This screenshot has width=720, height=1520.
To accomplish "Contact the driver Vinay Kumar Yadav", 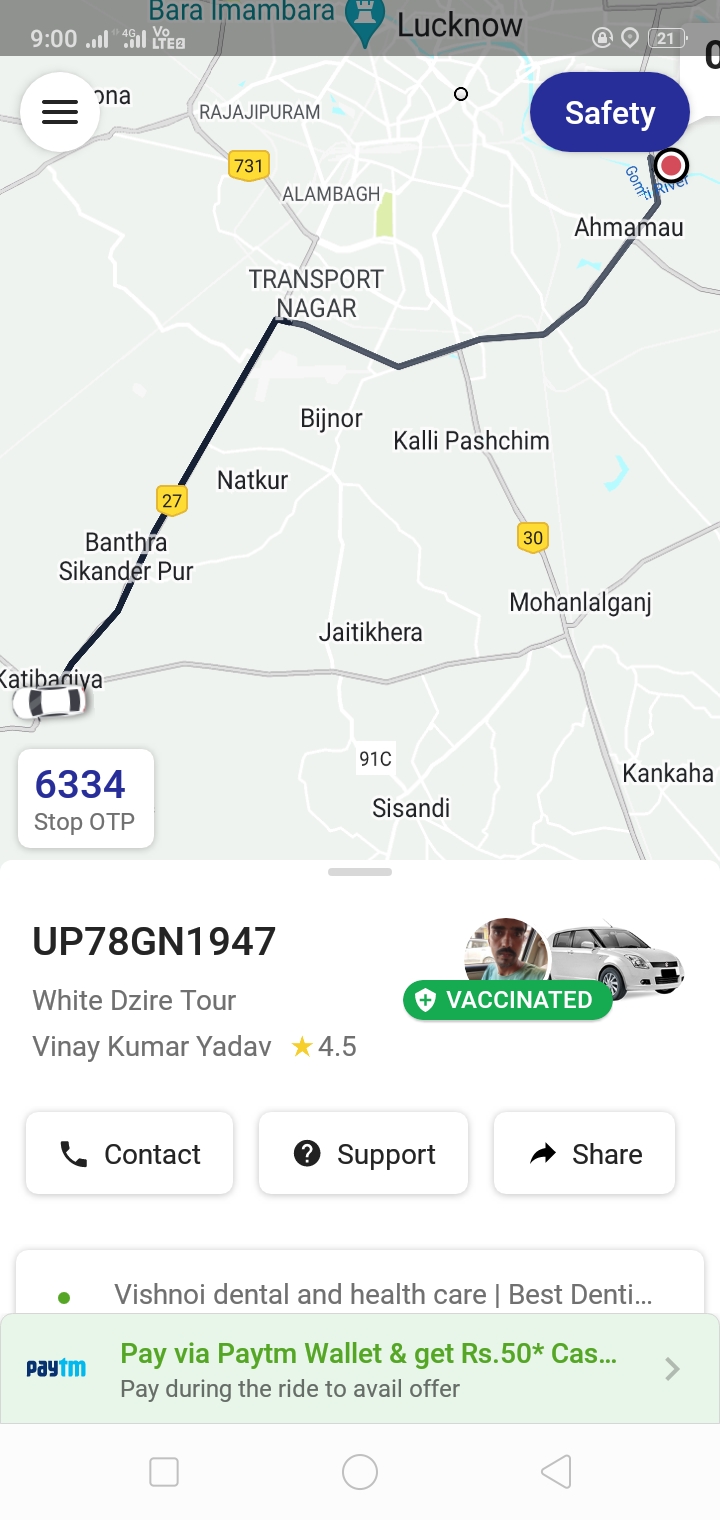I will coord(130,1154).
